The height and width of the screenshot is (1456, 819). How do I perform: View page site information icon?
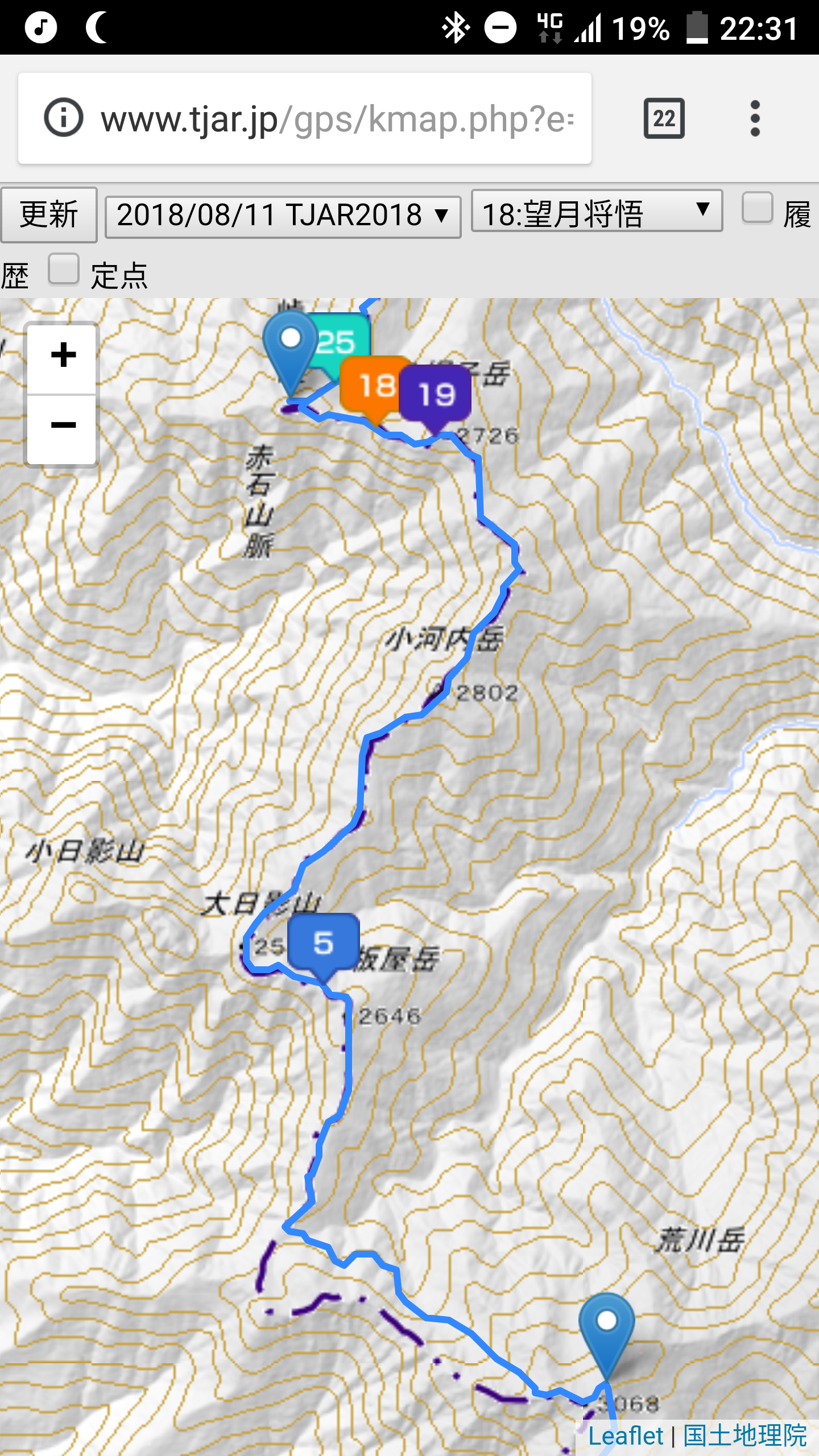(64, 118)
